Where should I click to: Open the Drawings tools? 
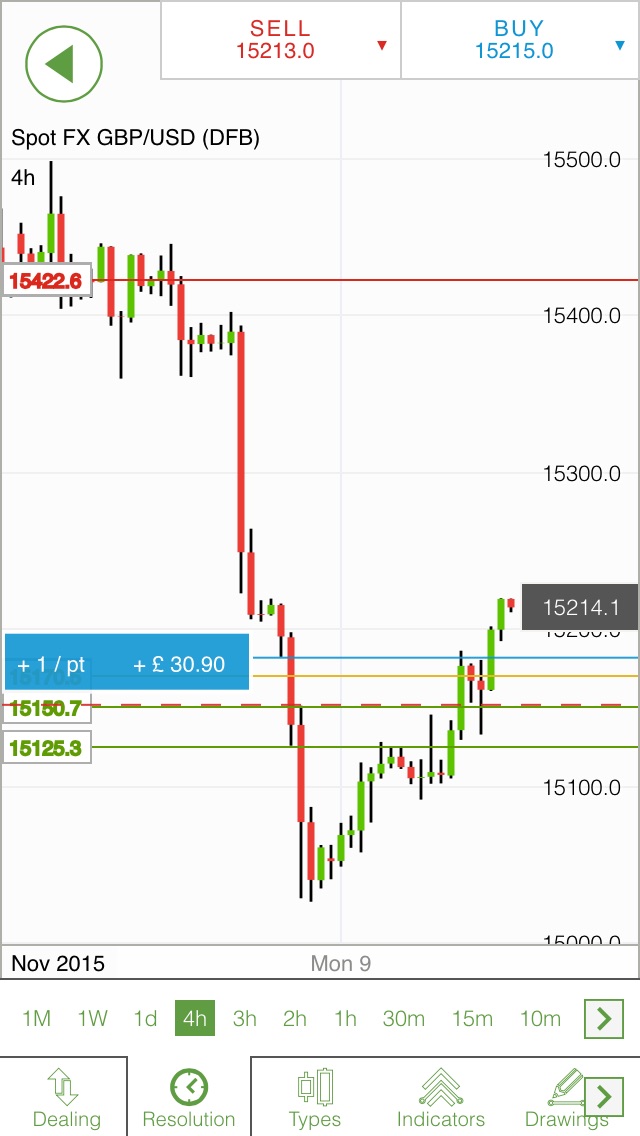(562, 1097)
